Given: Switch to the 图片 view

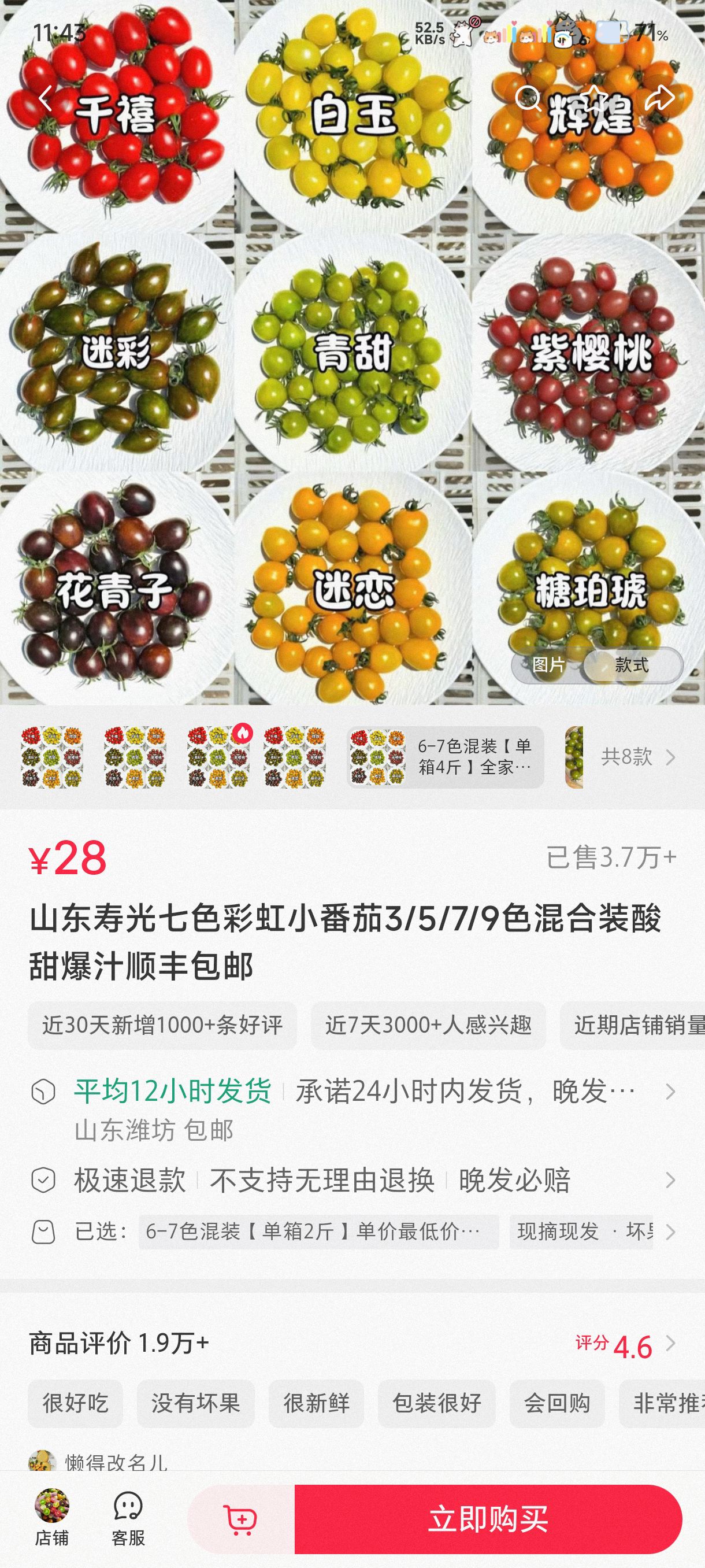Looking at the screenshot, I should 548,665.
